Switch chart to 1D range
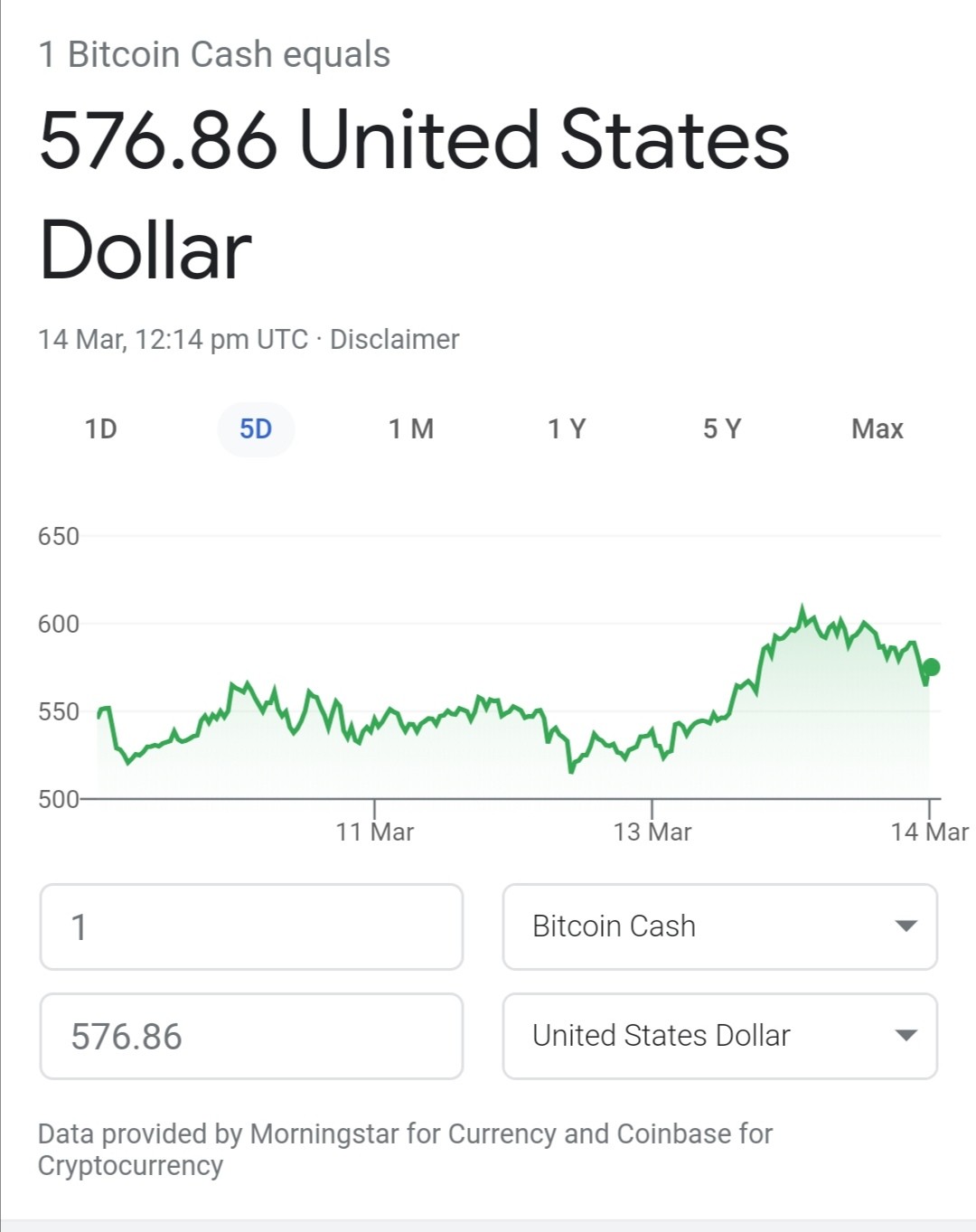The height and width of the screenshot is (1232, 976). [101, 429]
